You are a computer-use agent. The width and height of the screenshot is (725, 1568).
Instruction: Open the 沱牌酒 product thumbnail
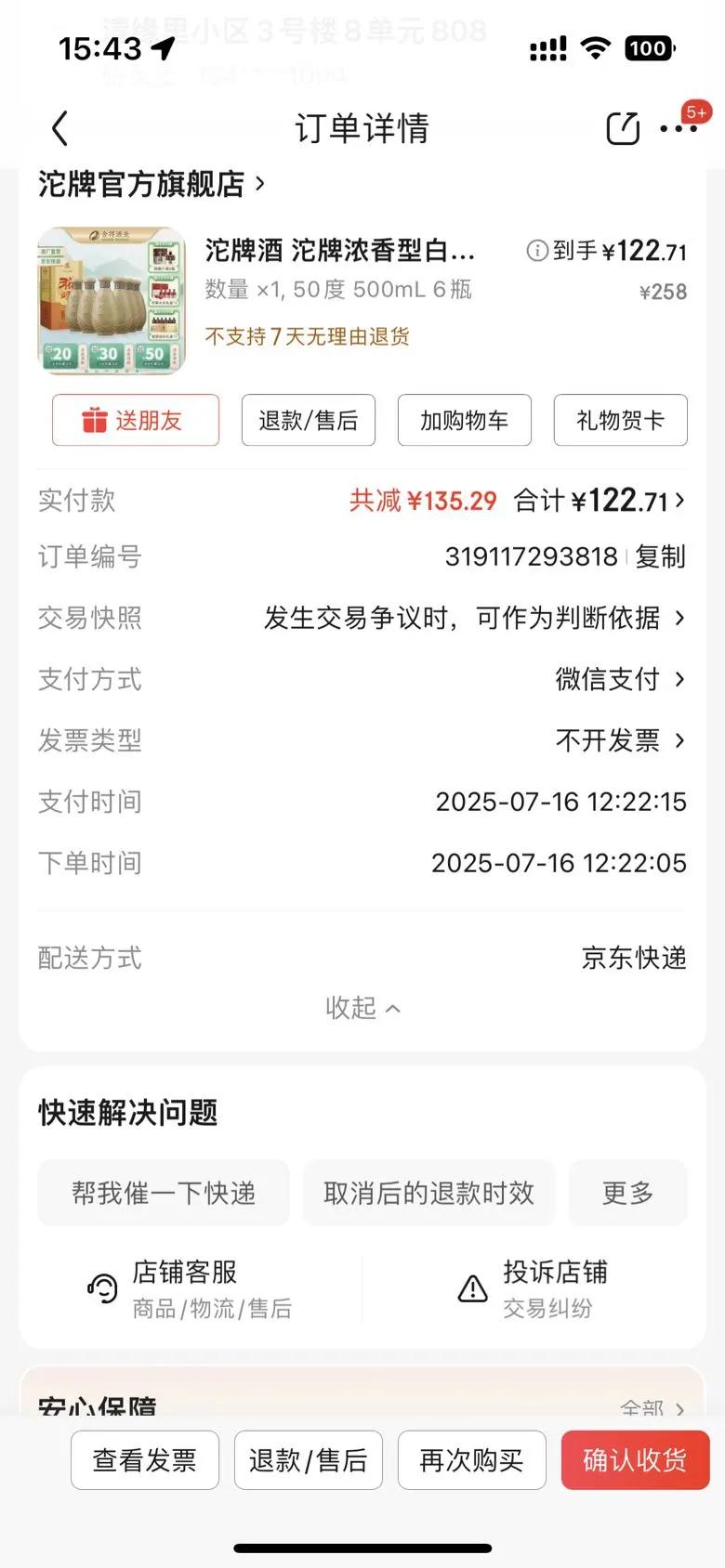pos(112,301)
